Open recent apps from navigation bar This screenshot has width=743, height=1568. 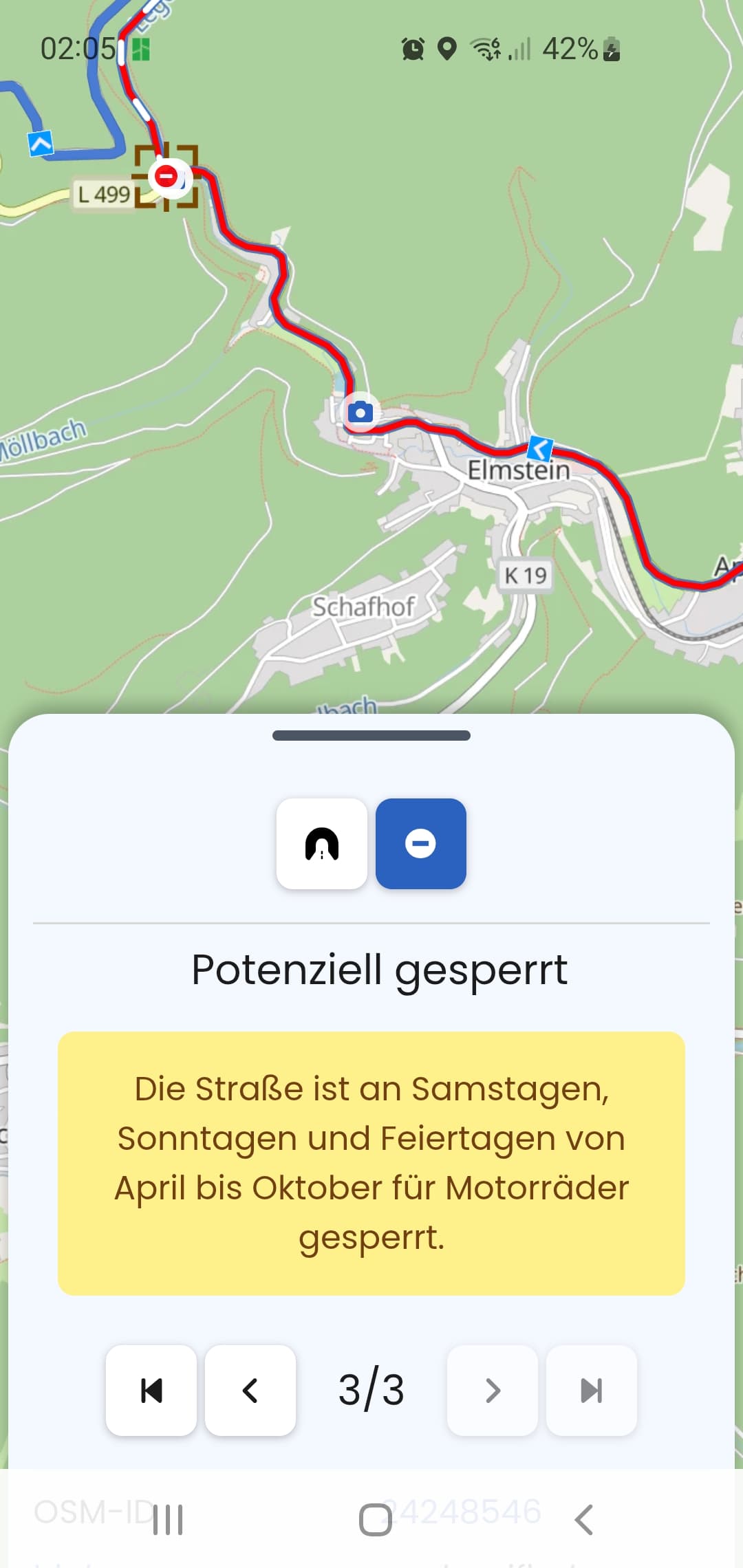tap(168, 1519)
